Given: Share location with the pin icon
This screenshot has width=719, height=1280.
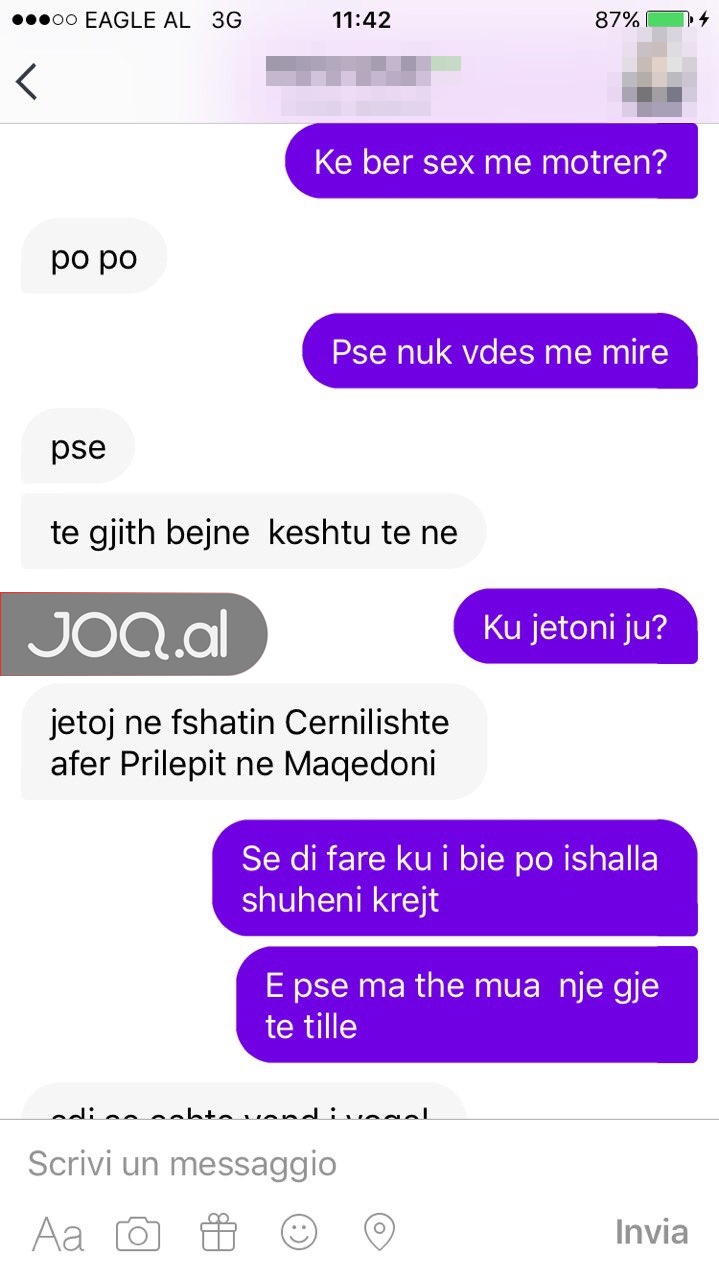Looking at the screenshot, I should click(379, 1233).
